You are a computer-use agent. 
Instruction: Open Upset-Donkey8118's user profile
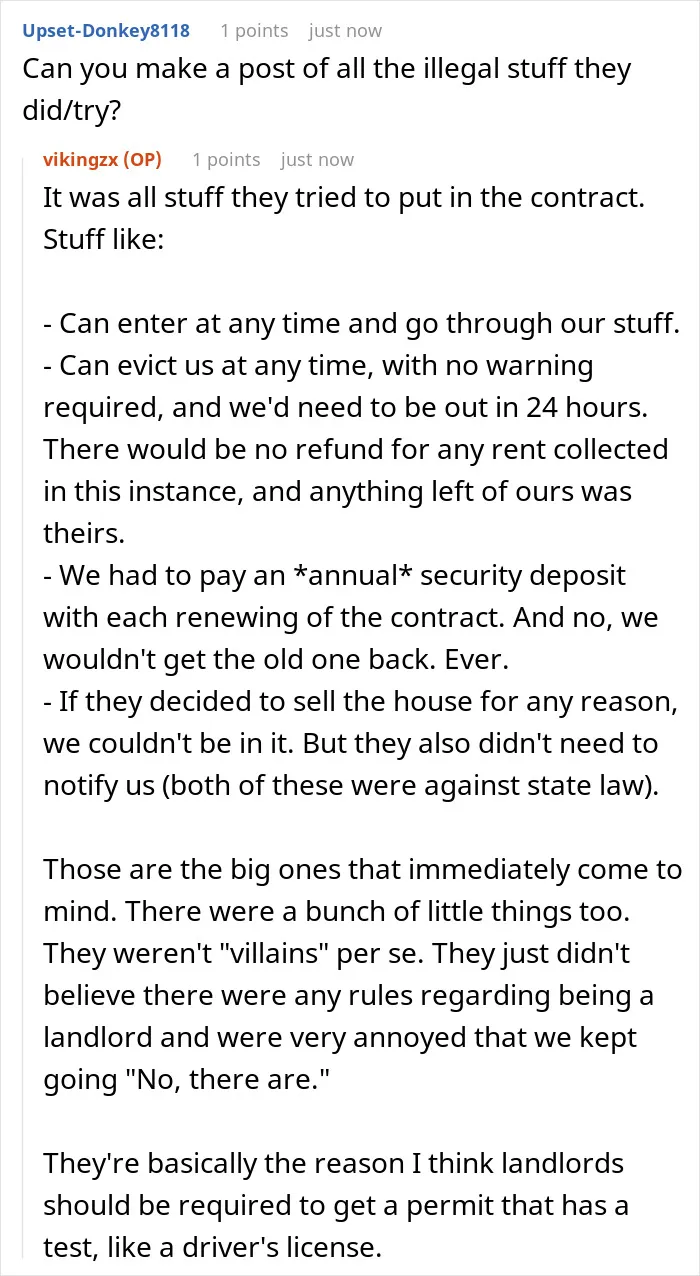point(106,31)
